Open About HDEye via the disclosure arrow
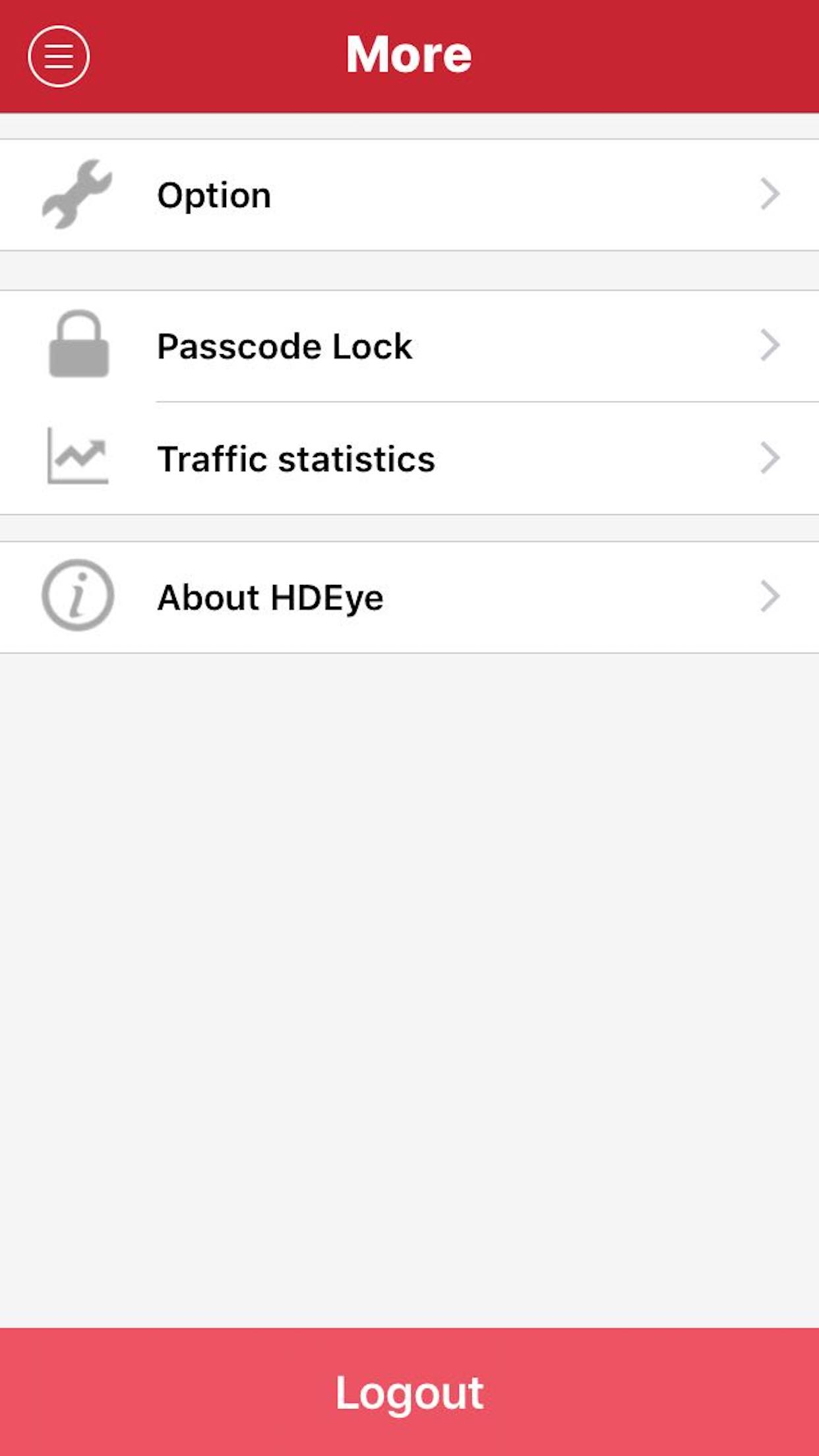Image resolution: width=819 pixels, height=1456 pixels. (x=772, y=595)
